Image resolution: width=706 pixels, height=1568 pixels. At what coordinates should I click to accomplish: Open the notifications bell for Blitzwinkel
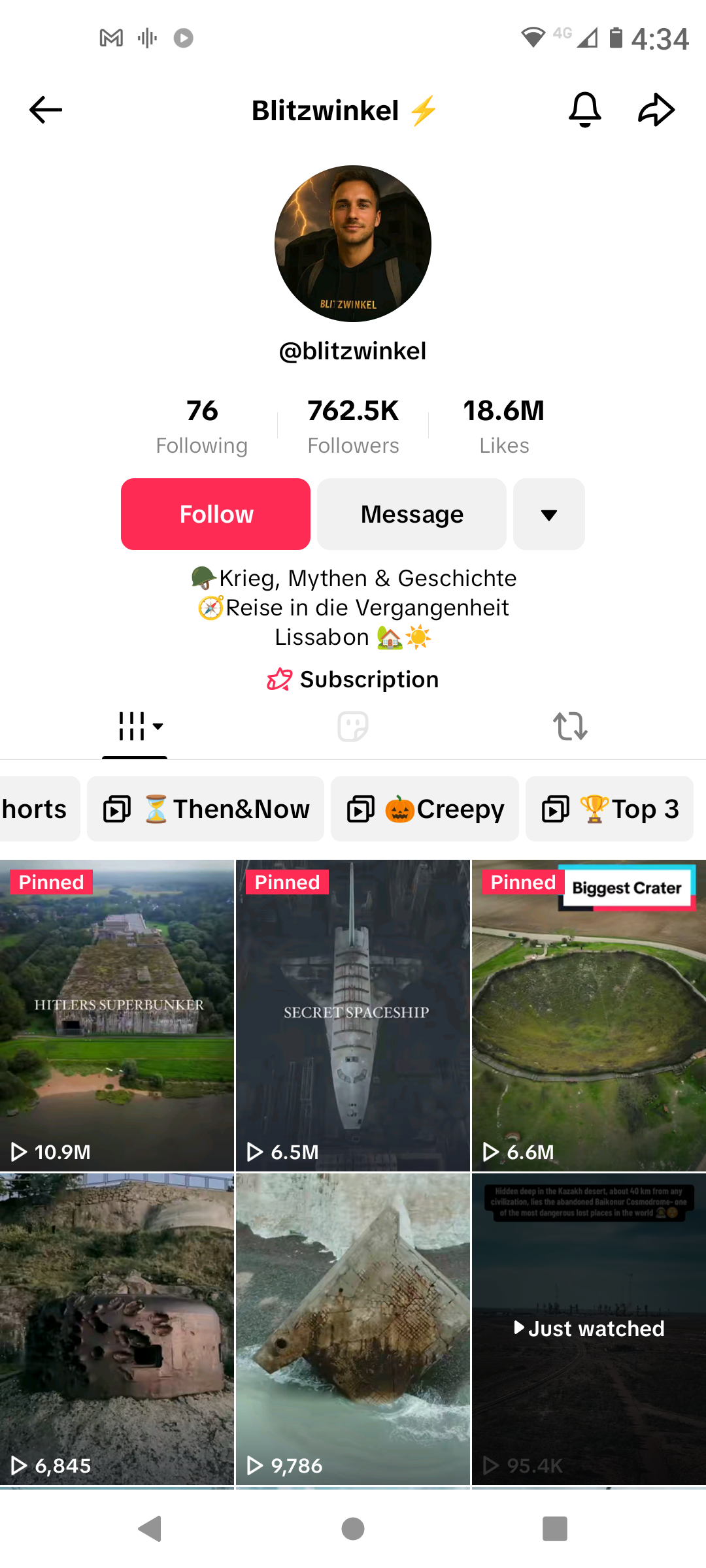pyautogui.click(x=584, y=110)
